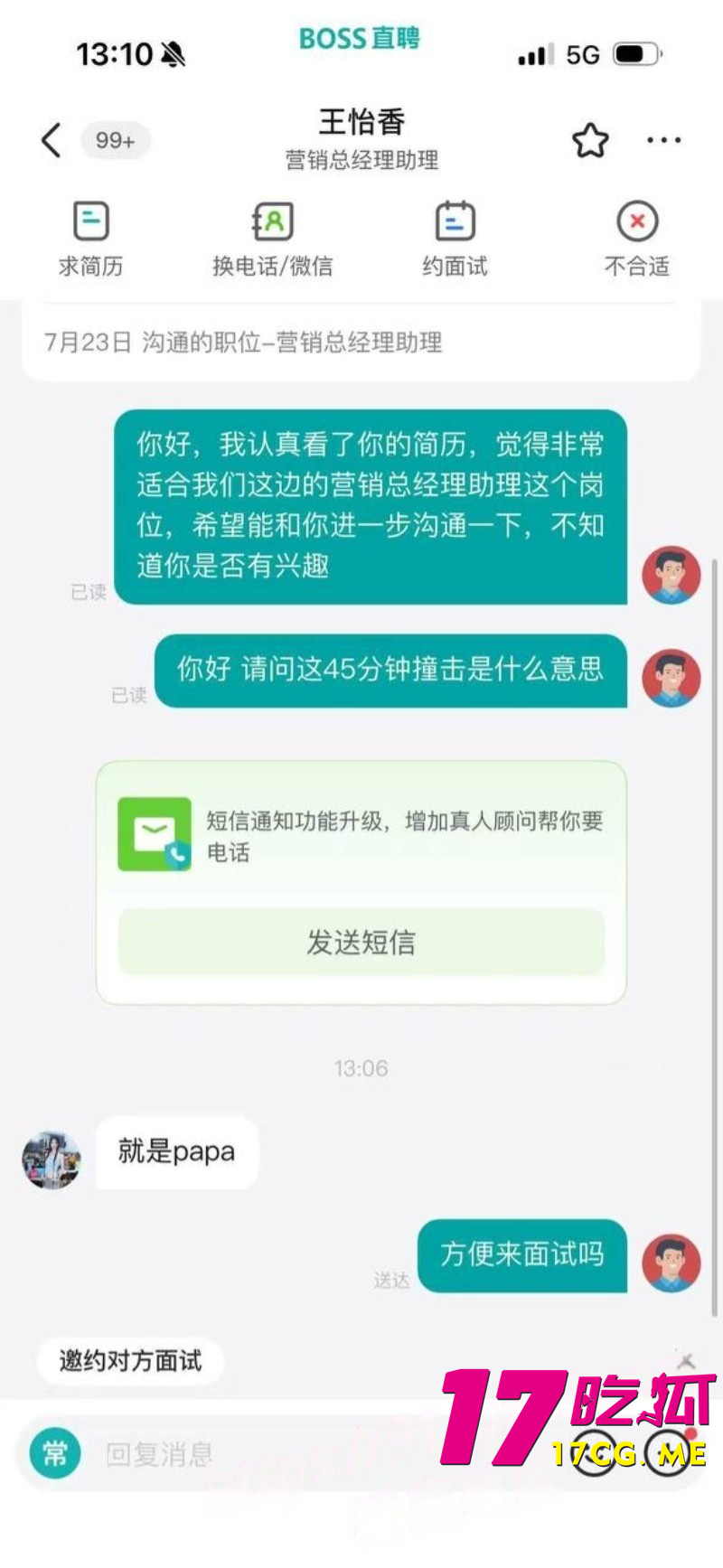723x1568 pixels.
Task: Toggle the star to favorite 王怡香
Action: coord(588,140)
